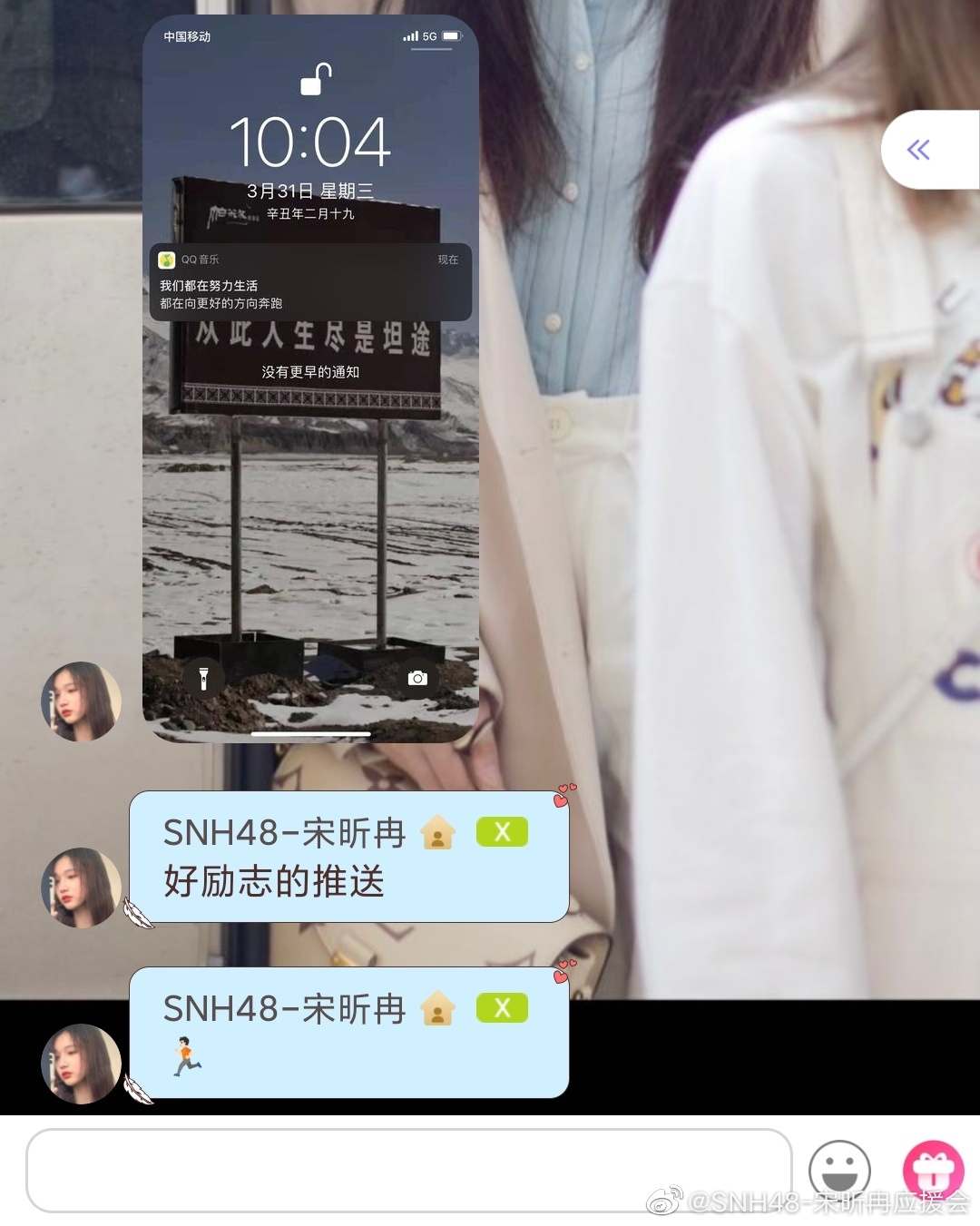The height and width of the screenshot is (1226, 980).
Task: Open avatar beside the 好励志的推送 message
Action: (x=82, y=888)
